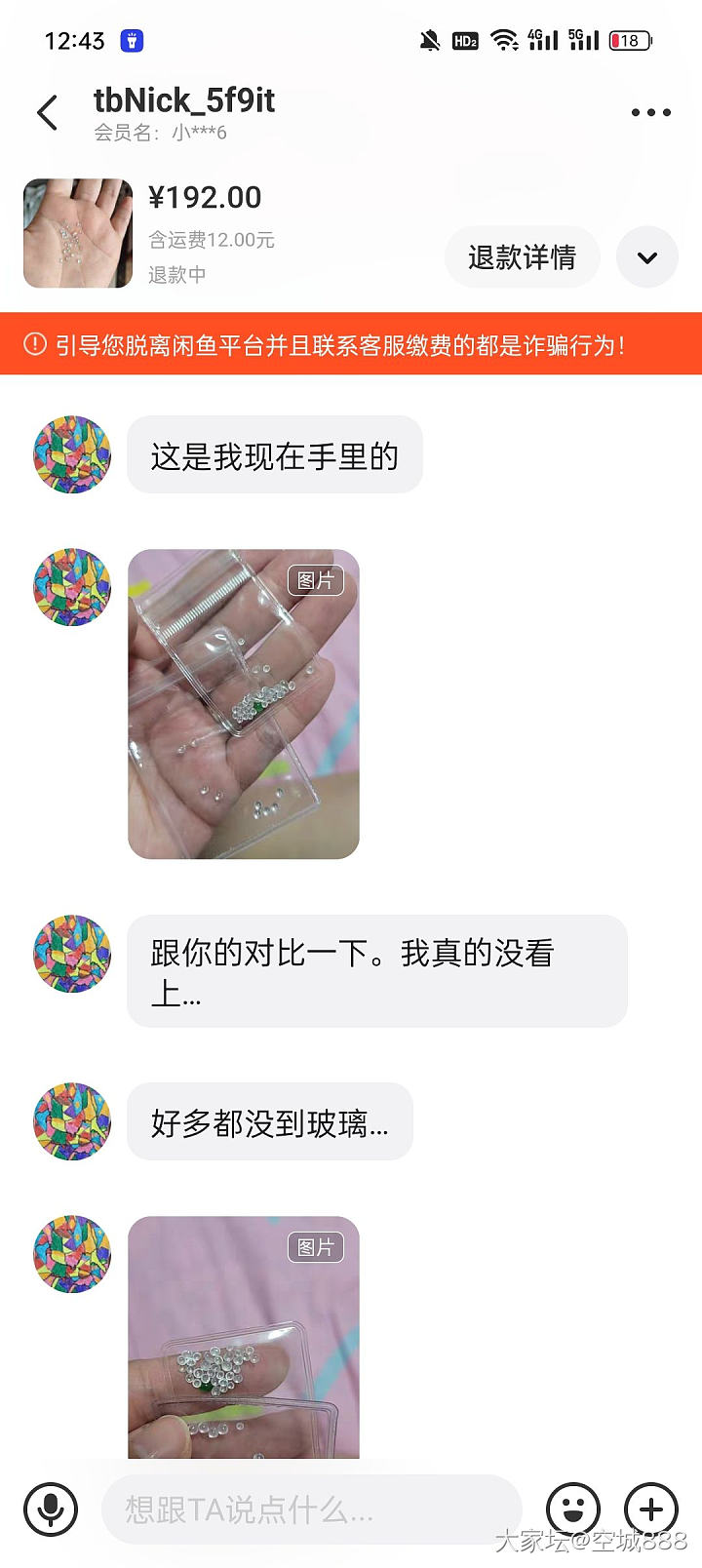Switch to voice input microphone

click(x=51, y=1509)
